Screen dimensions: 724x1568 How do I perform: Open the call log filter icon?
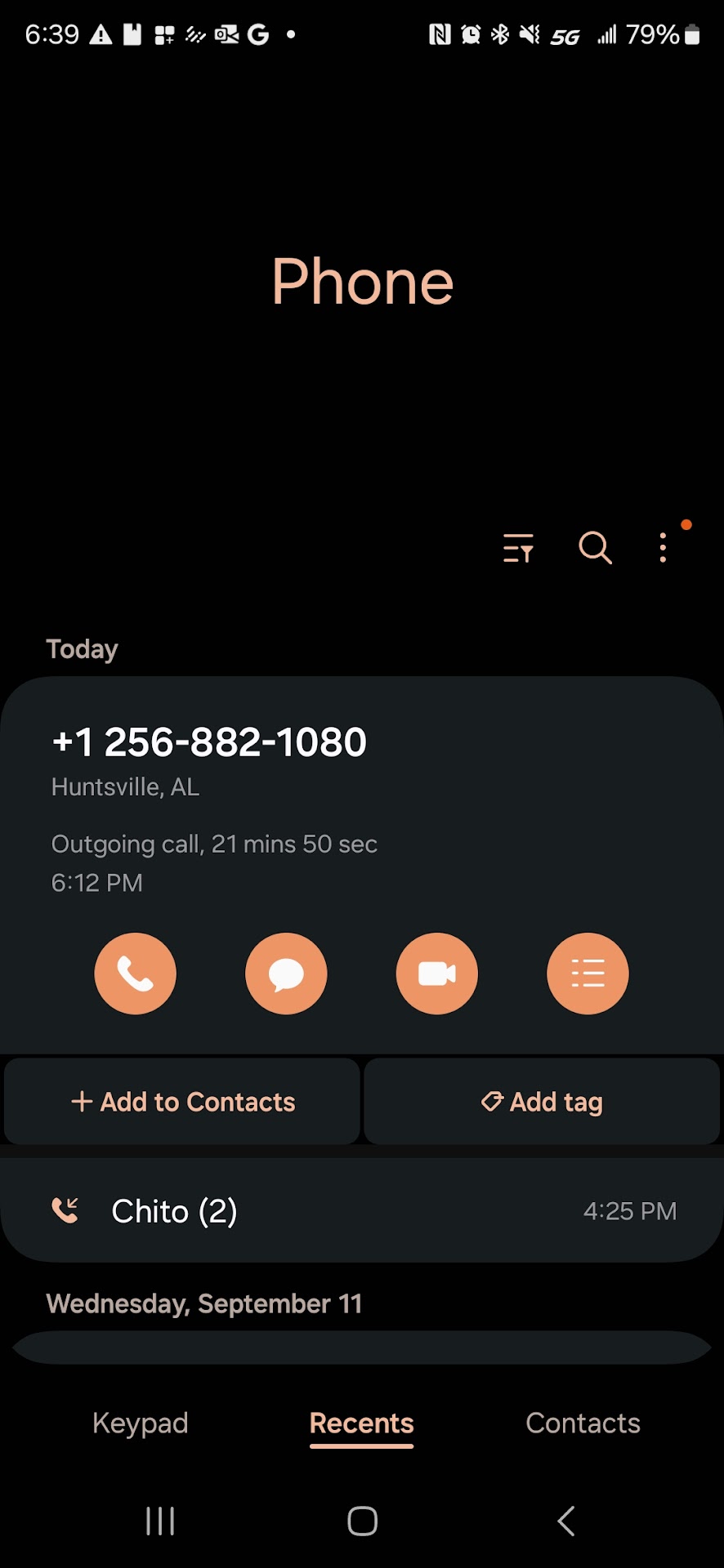[x=518, y=548]
